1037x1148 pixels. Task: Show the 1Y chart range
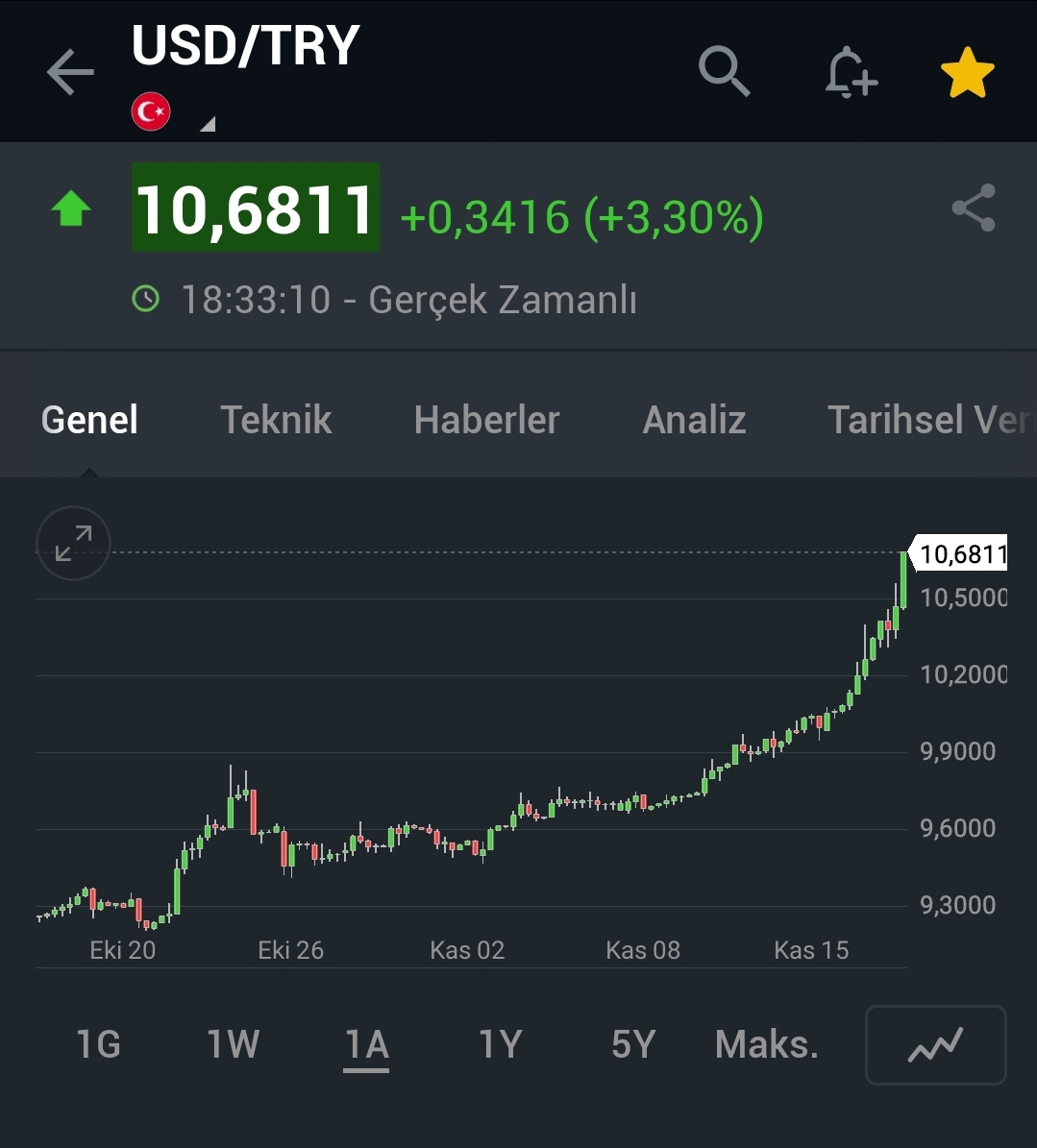500,1044
